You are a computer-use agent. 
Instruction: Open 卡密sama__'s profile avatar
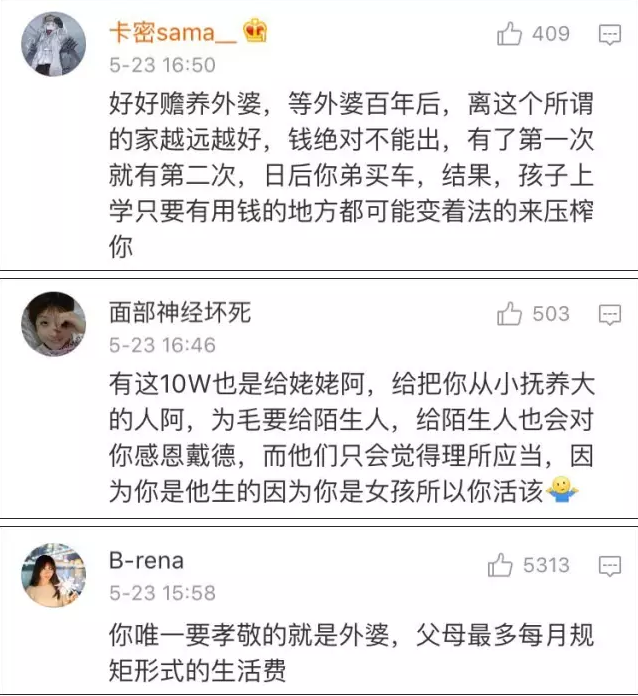tap(53, 45)
